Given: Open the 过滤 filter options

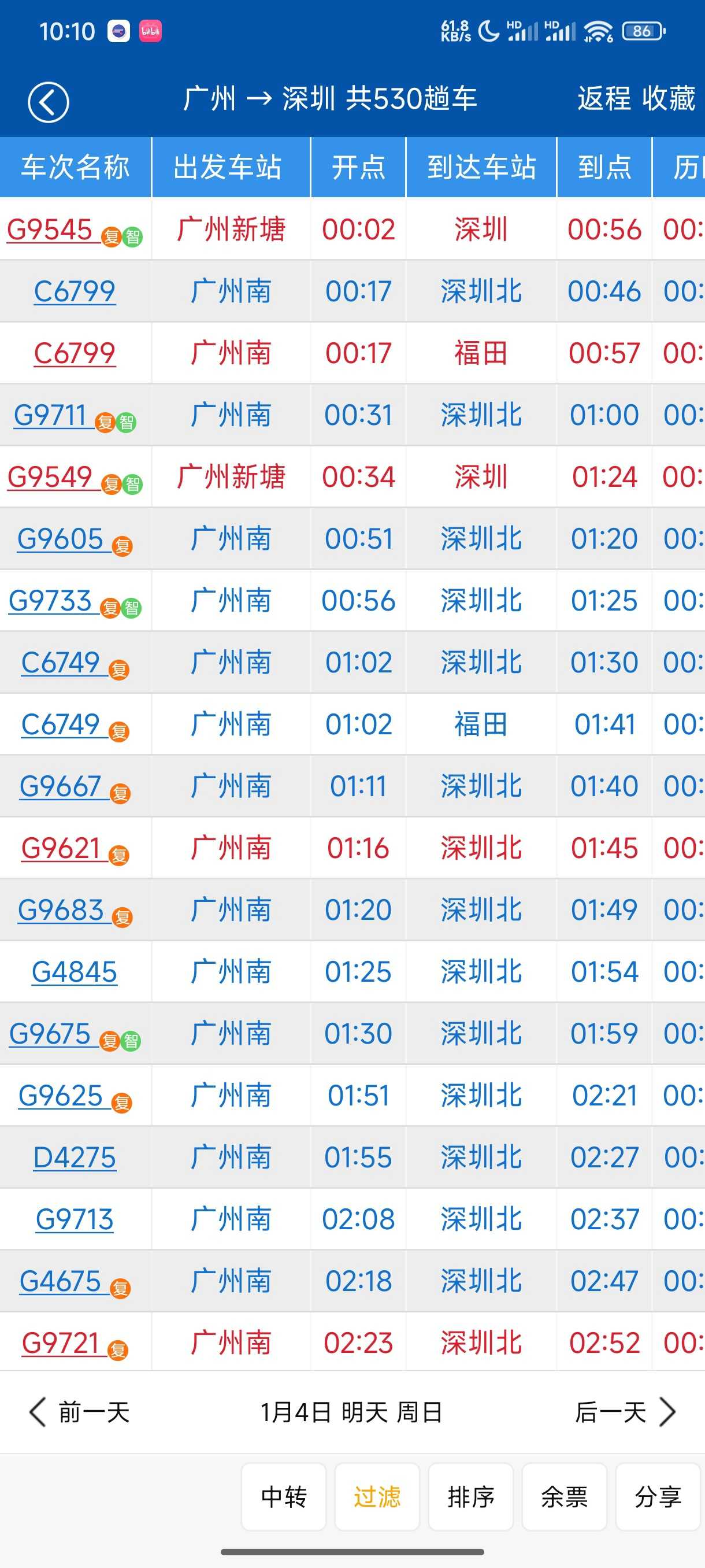Looking at the screenshot, I should (377, 1497).
